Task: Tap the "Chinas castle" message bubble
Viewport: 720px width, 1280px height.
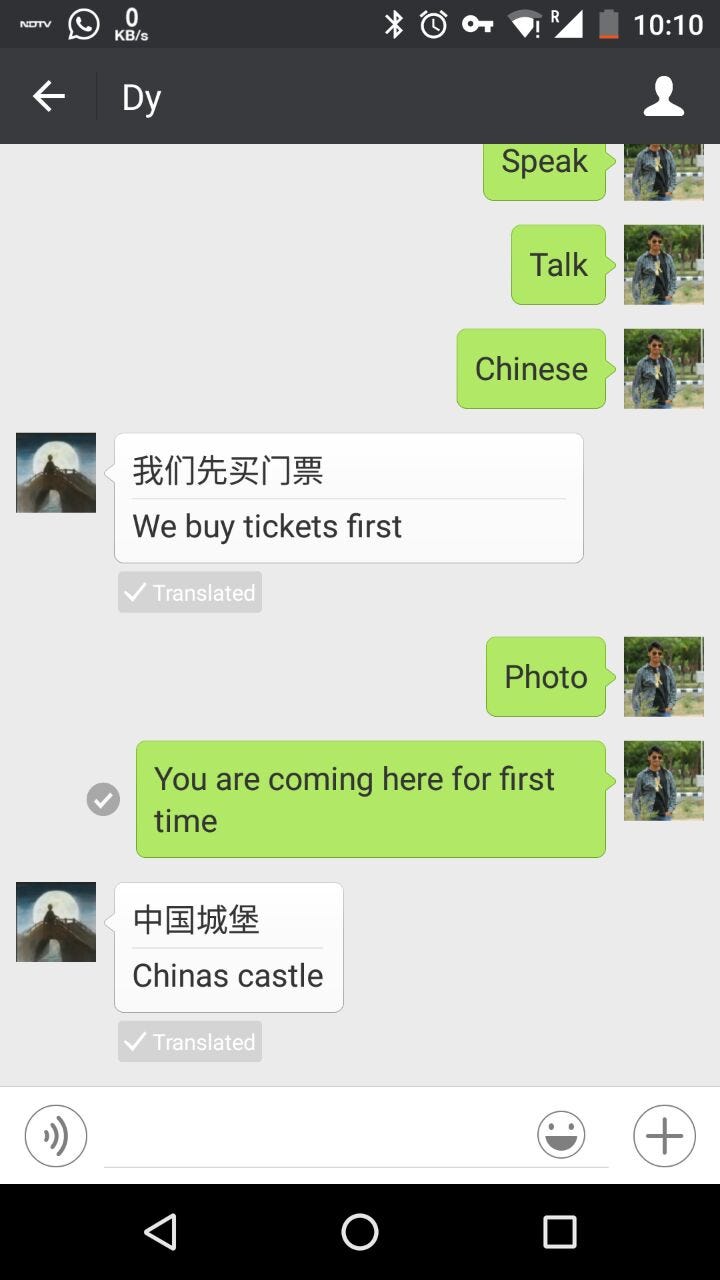Action: point(228,947)
